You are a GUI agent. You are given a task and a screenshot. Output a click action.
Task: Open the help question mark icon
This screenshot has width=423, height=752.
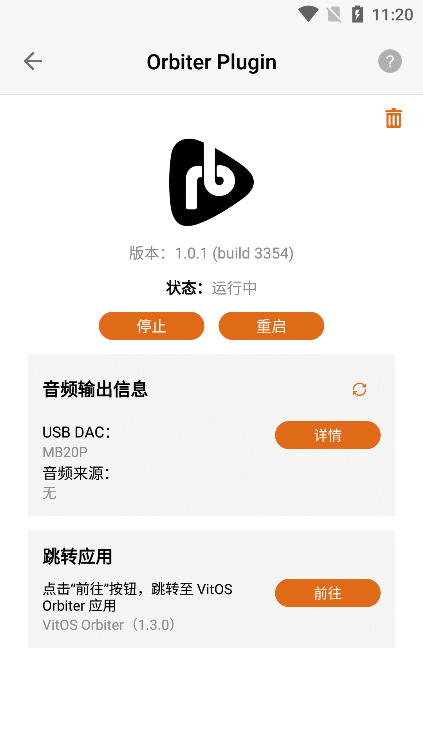389,61
